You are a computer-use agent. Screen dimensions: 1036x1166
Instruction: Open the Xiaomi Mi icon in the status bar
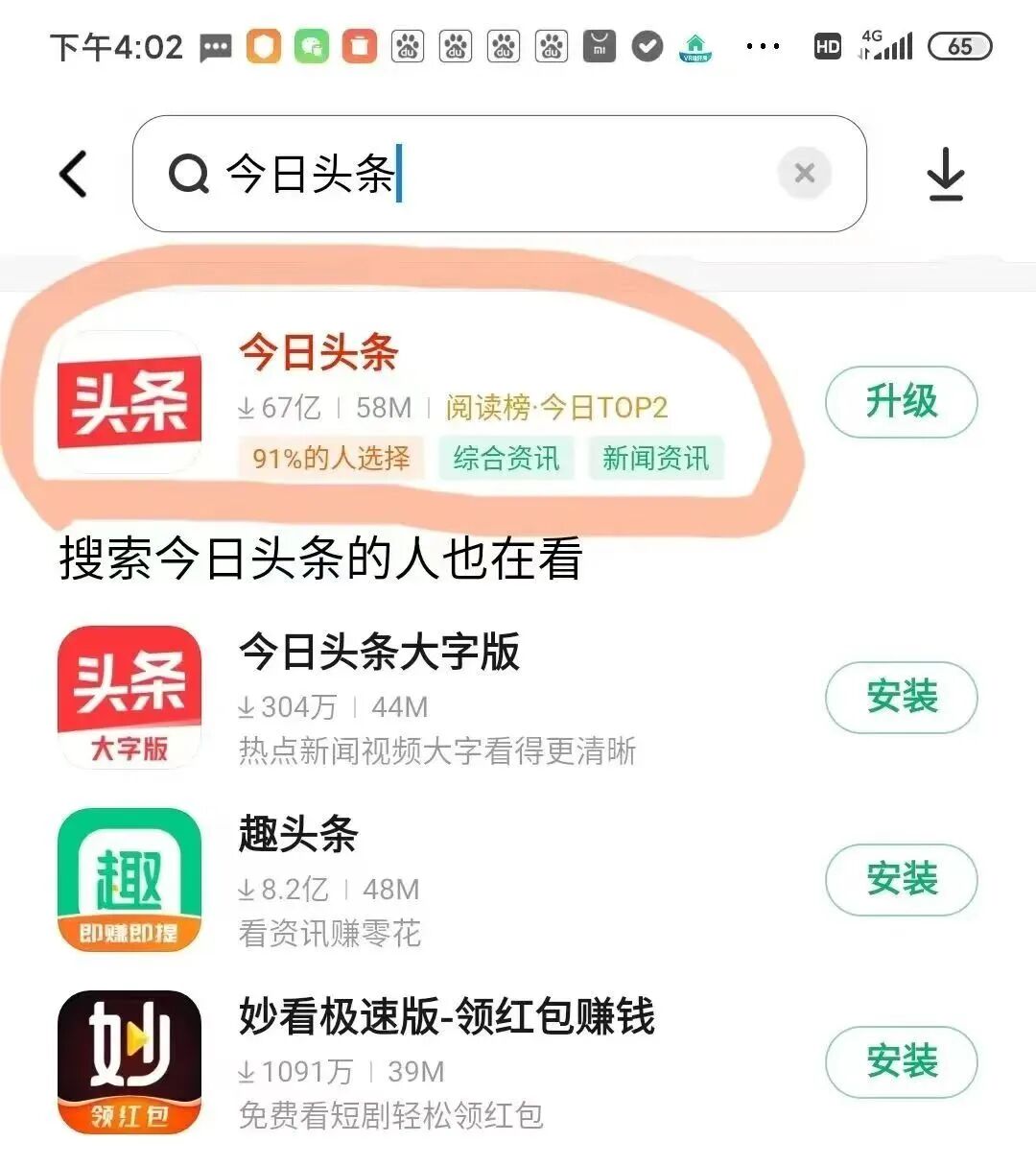coord(599,45)
